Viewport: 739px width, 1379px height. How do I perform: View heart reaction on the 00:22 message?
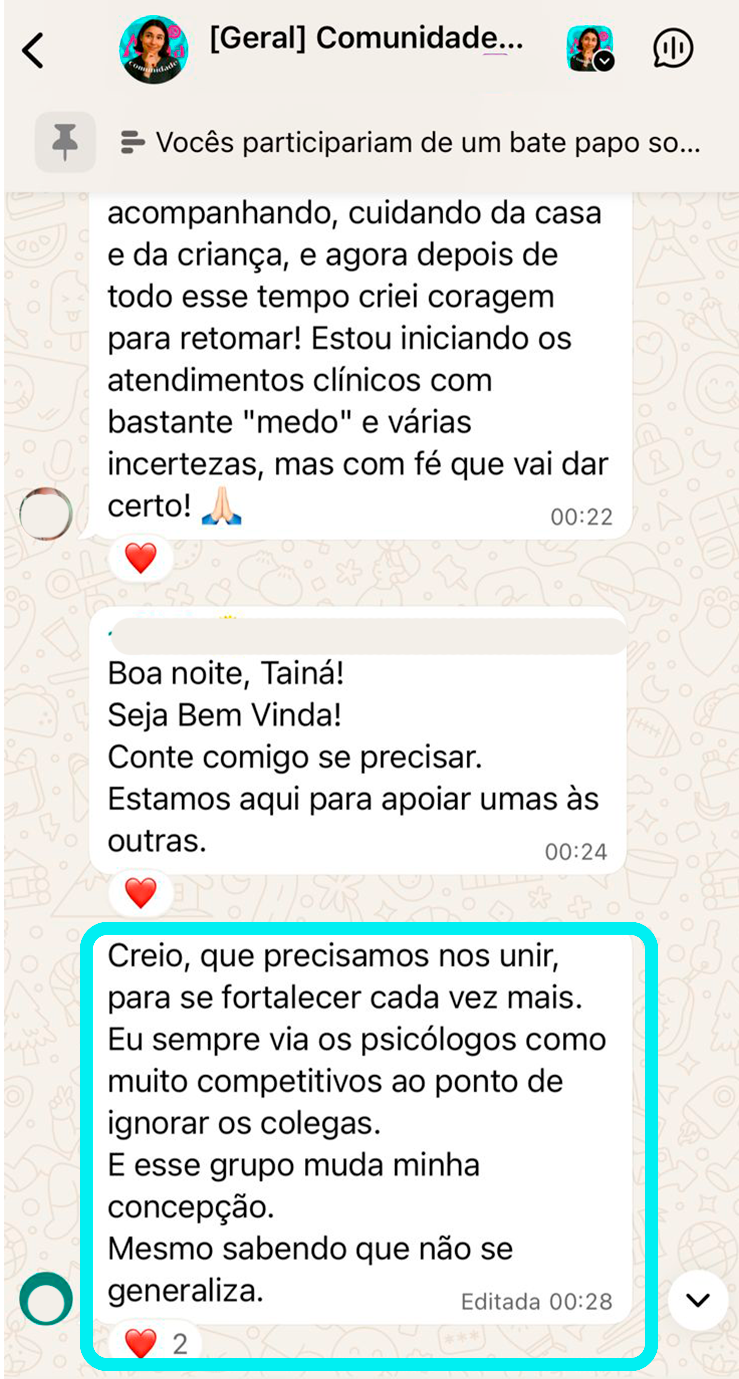[141, 558]
